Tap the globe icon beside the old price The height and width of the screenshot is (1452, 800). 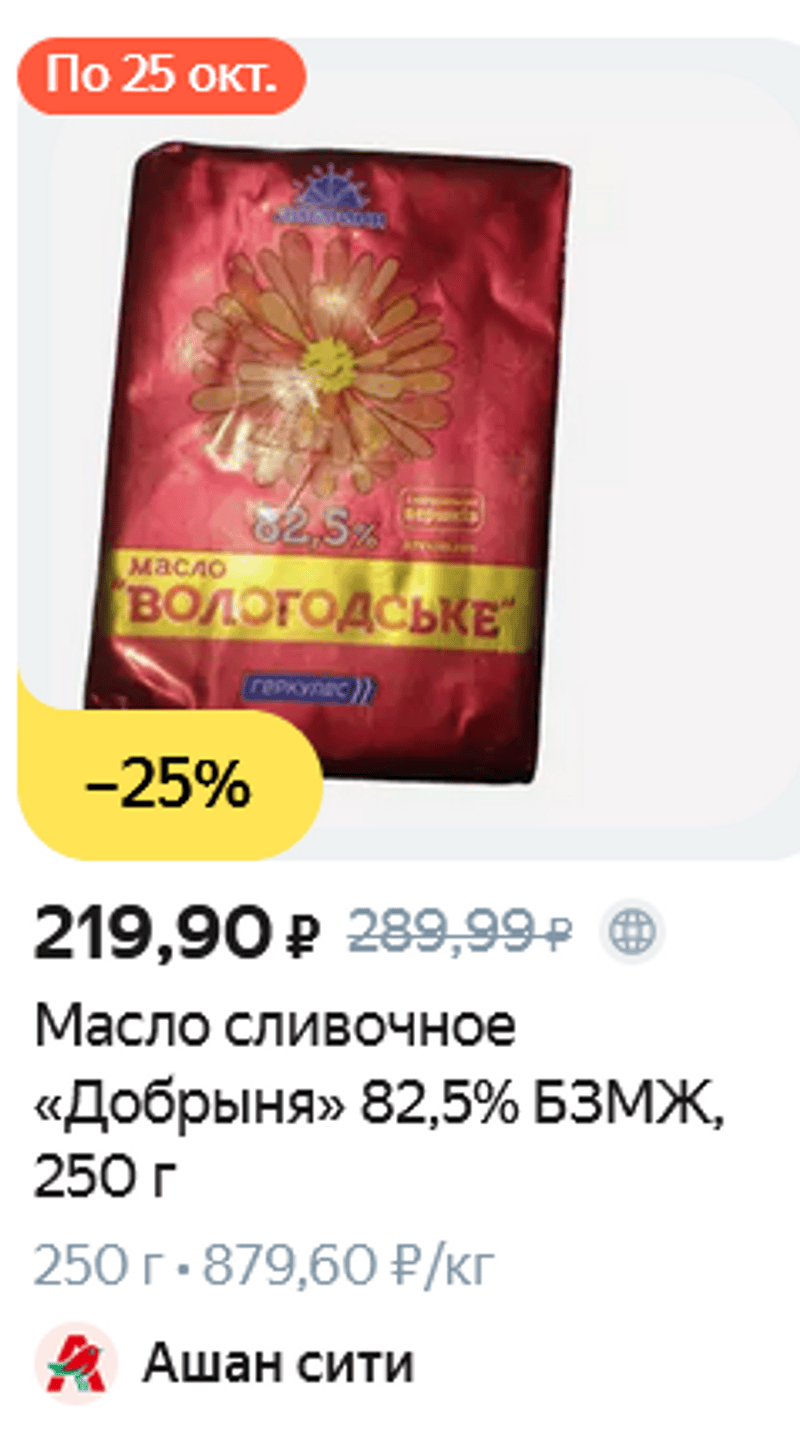632,932
